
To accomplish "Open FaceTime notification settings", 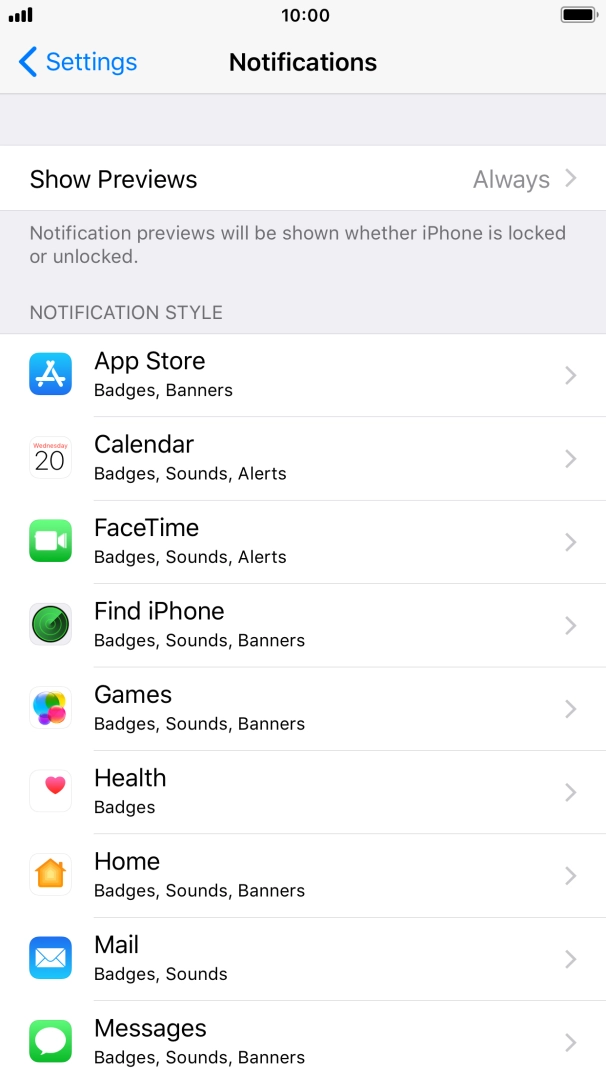I will point(303,542).
